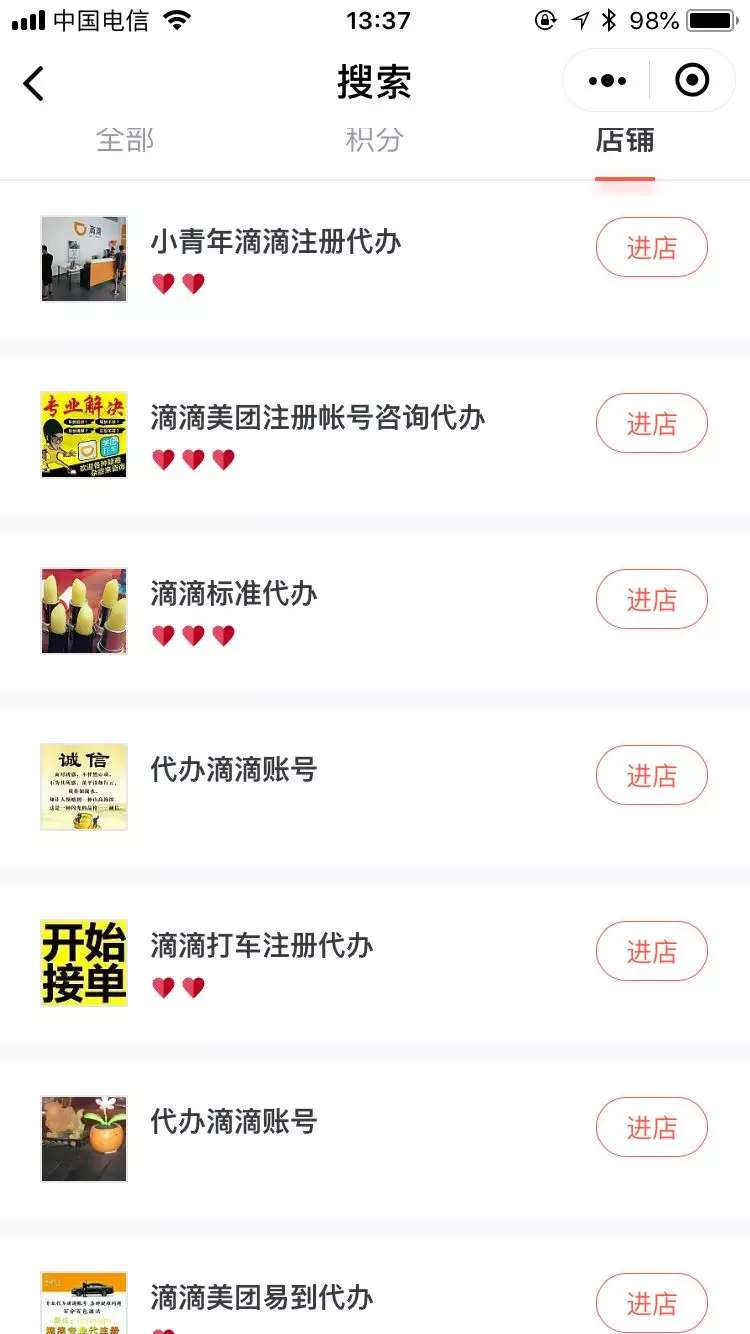The width and height of the screenshot is (750, 1334).
Task: Open the 小青年滴滴注册代办 shop thumbnail
Action: click(84, 258)
